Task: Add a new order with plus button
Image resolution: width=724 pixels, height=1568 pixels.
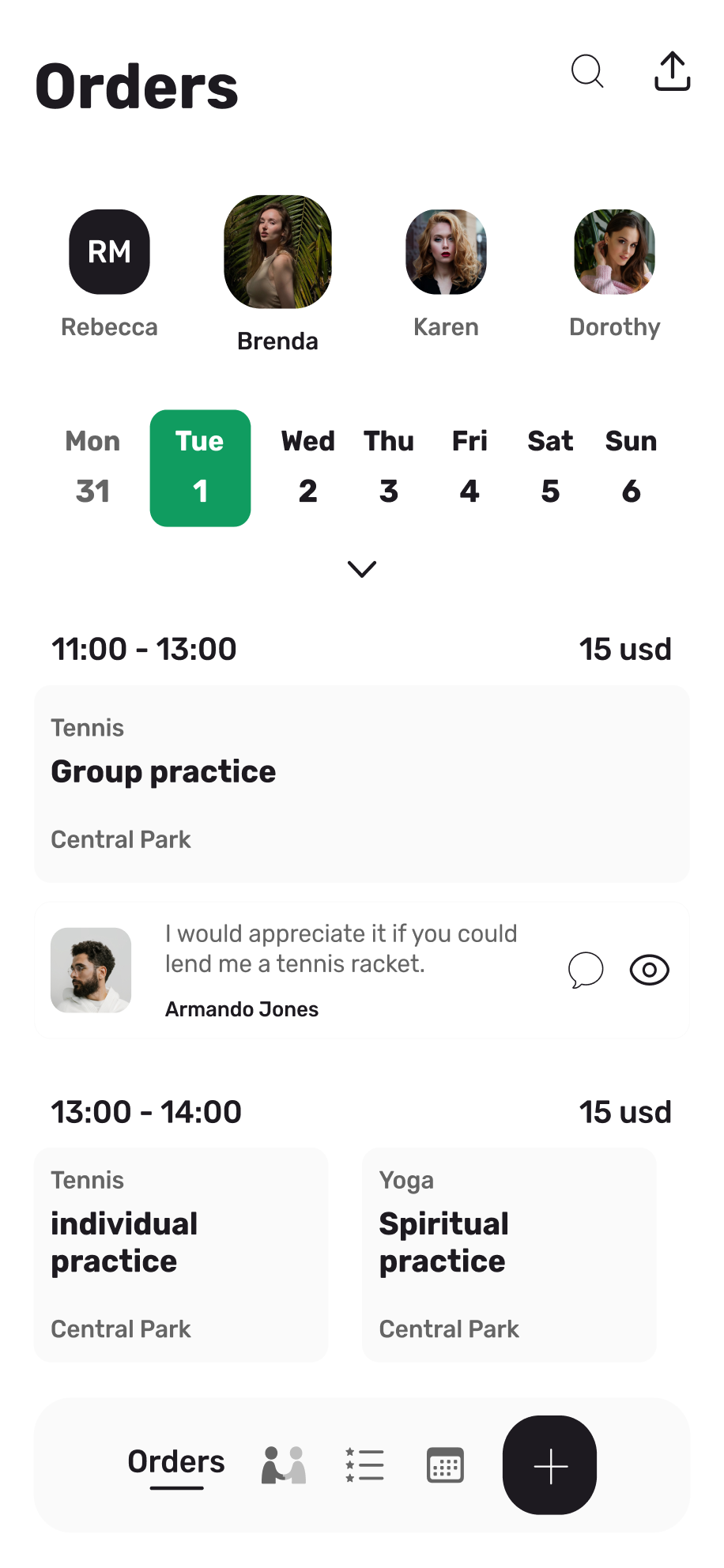Action: coord(549,1465)
